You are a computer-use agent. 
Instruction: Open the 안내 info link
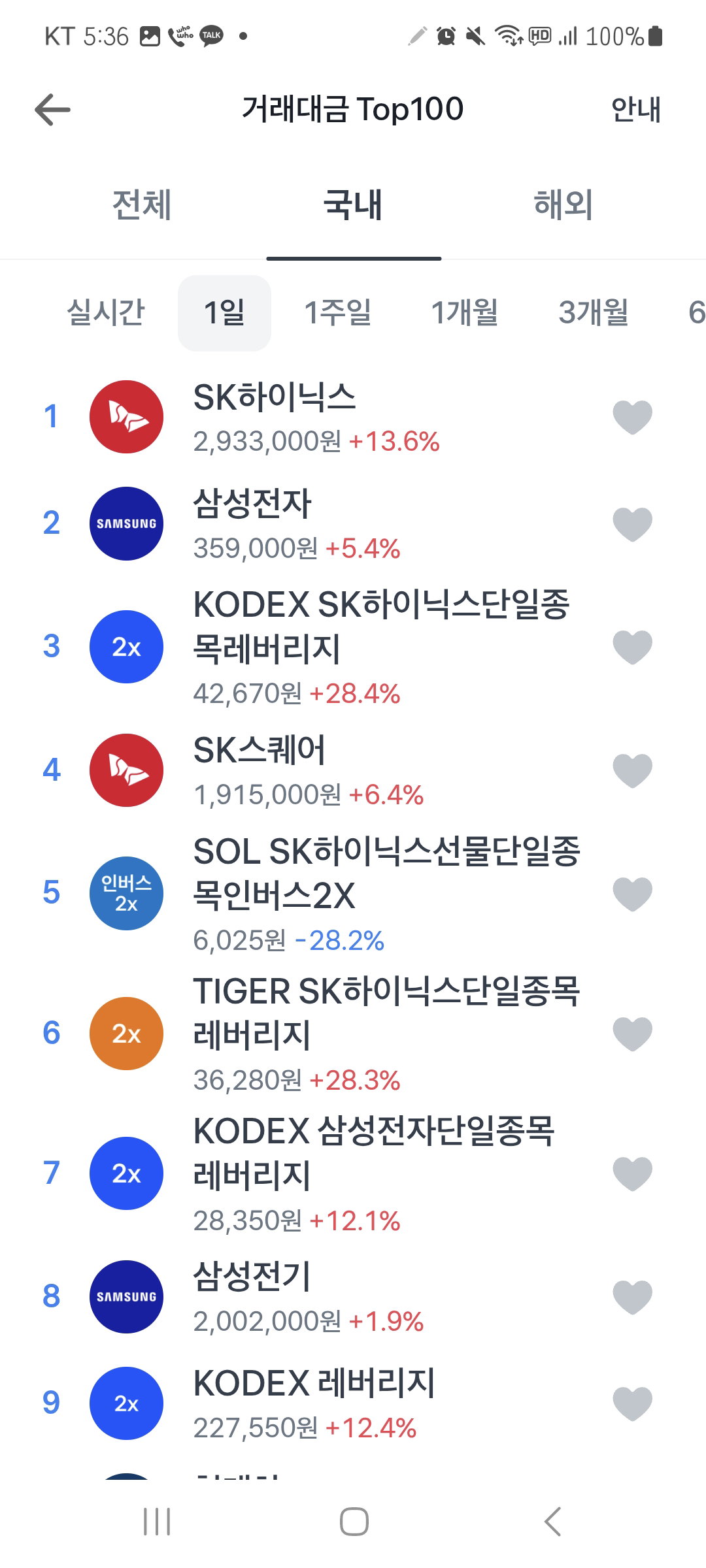click(x=635, y=109)
